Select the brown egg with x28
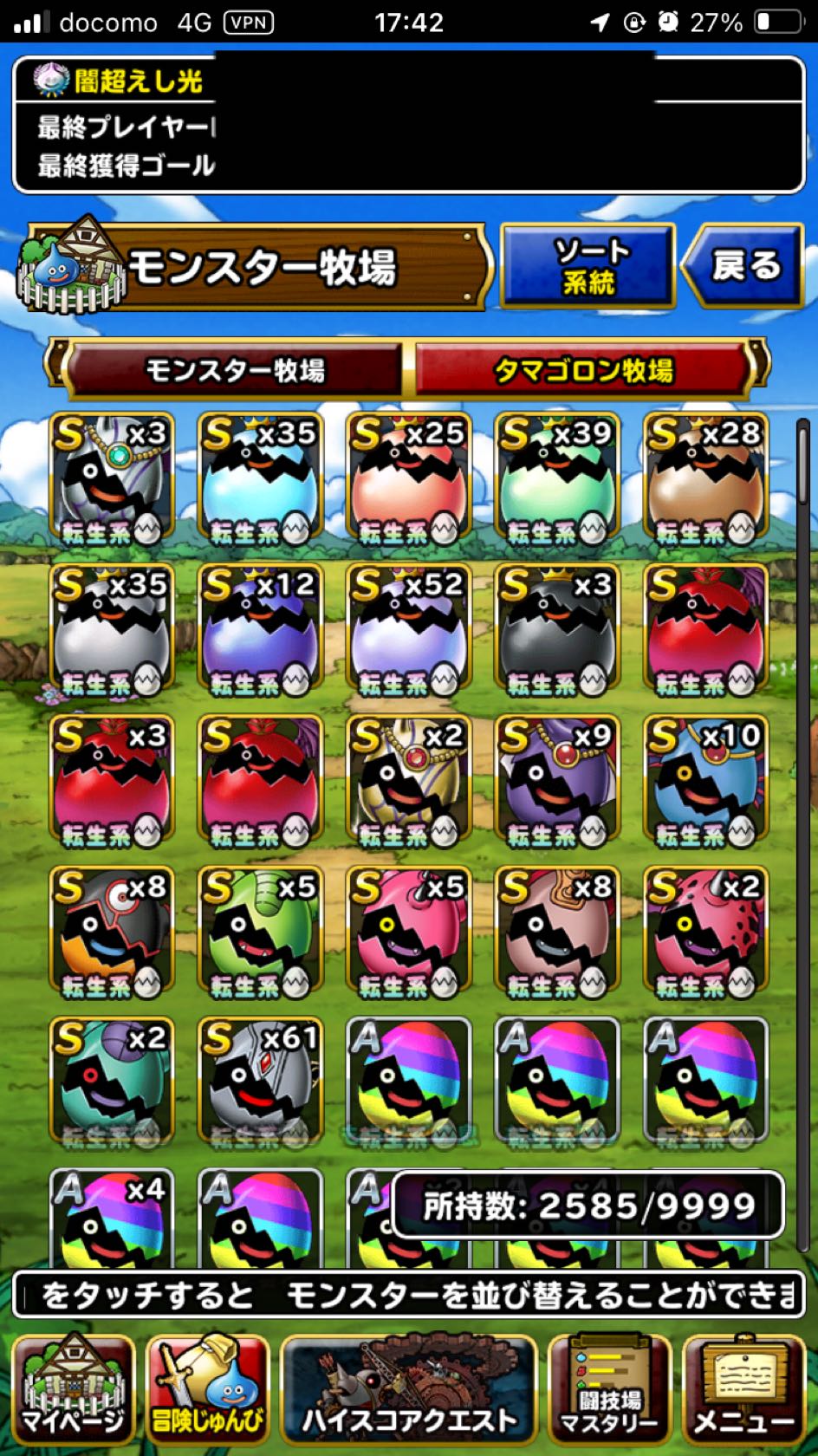This screenshot has width=818, height=1456. coord(705,478)
